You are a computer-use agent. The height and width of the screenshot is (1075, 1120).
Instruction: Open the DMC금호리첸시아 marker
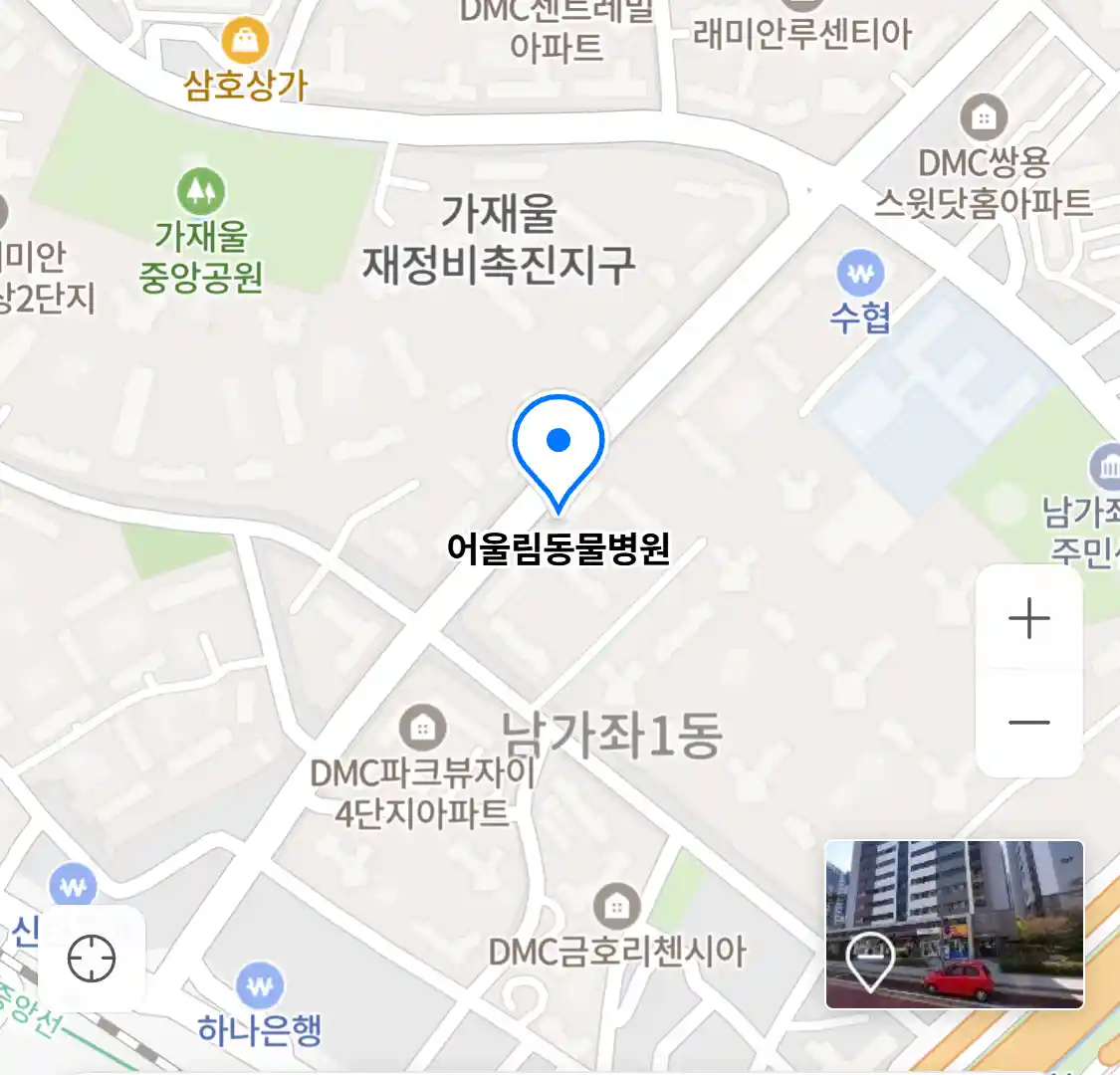616,906
